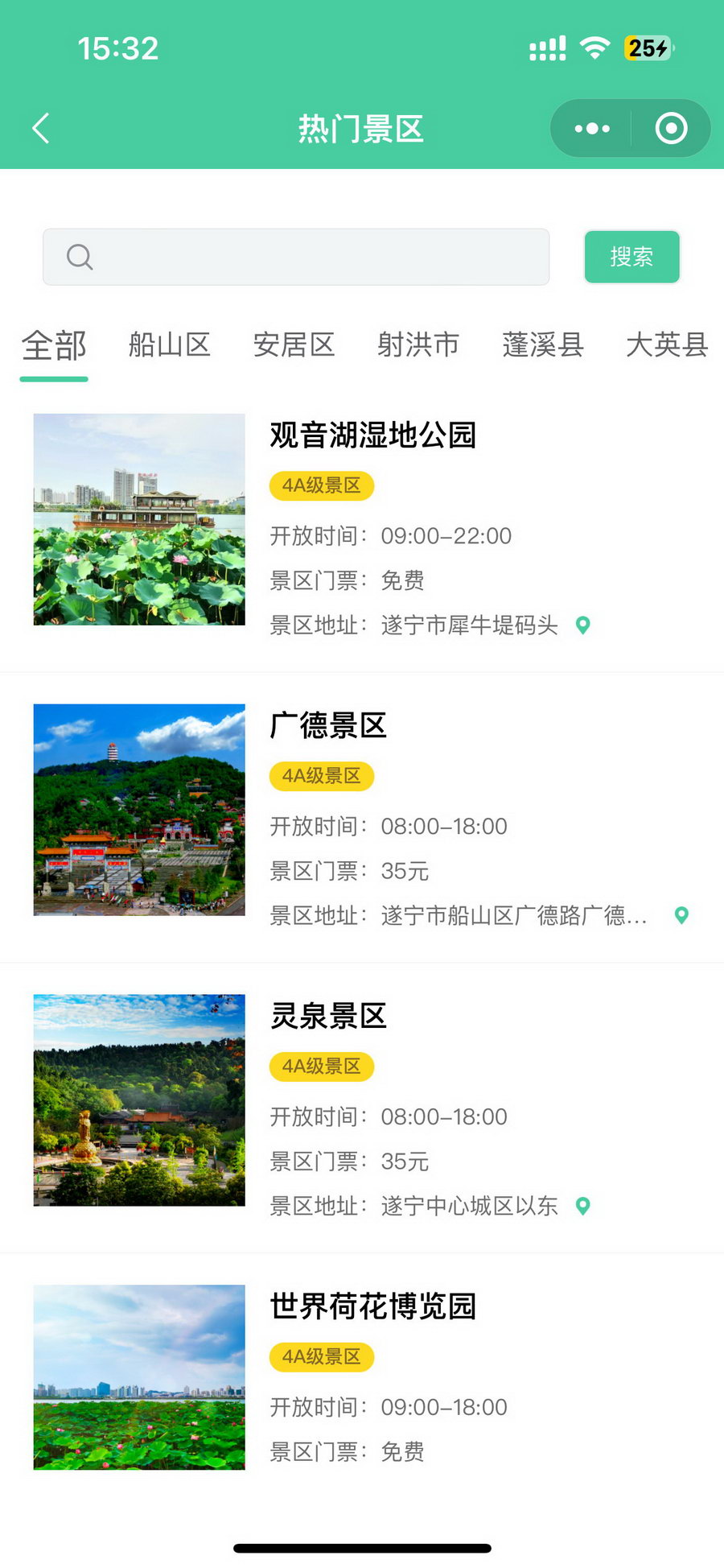Select the 全部 tab
Image resolution: width=724 pixels, height=1568 pixels.
(54, 345)
